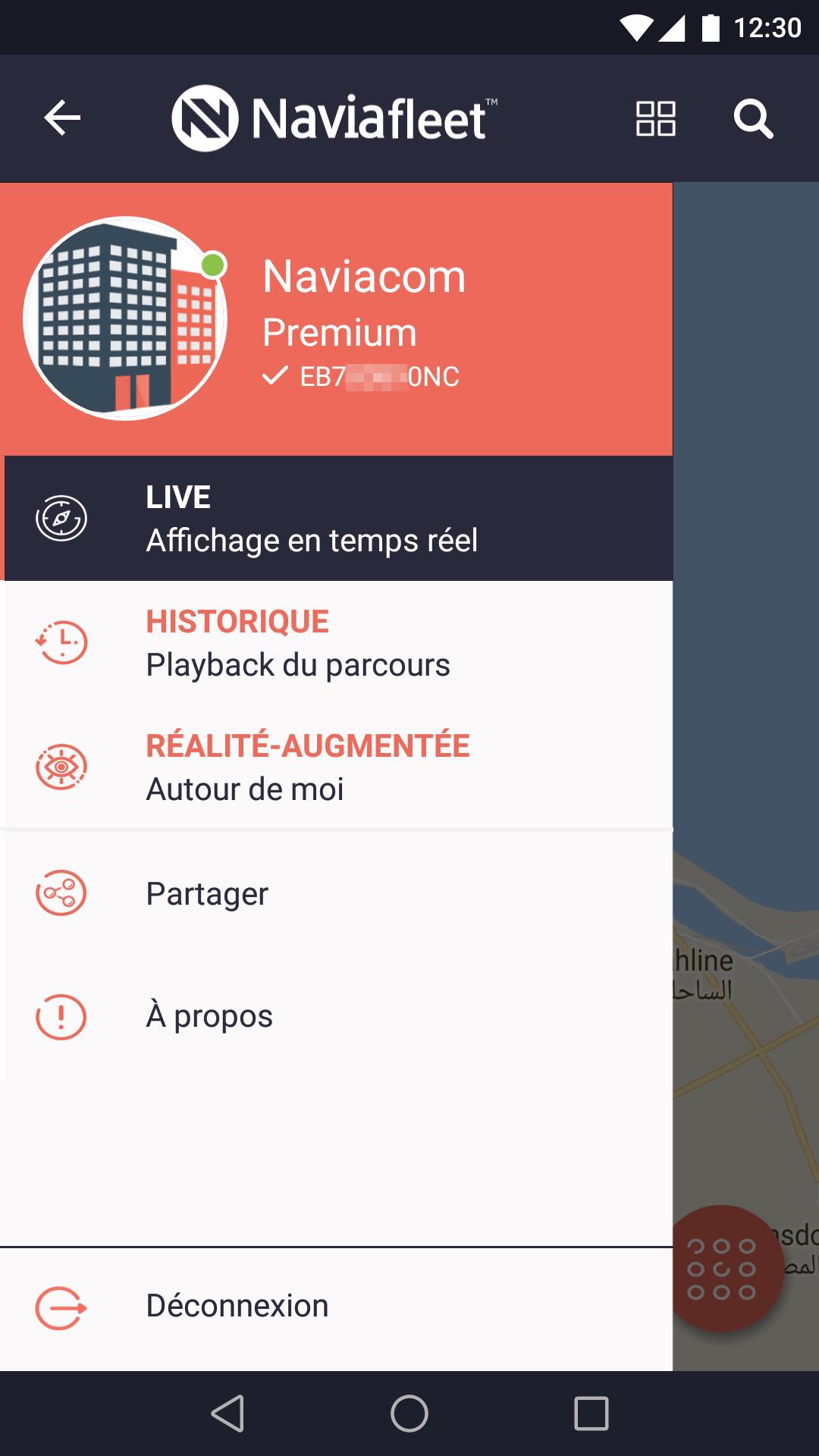Image resolution: width=819 pixels, height=1456 pixels.
Task: Tap the Partager menu item
Action: [x=337, y=893]
